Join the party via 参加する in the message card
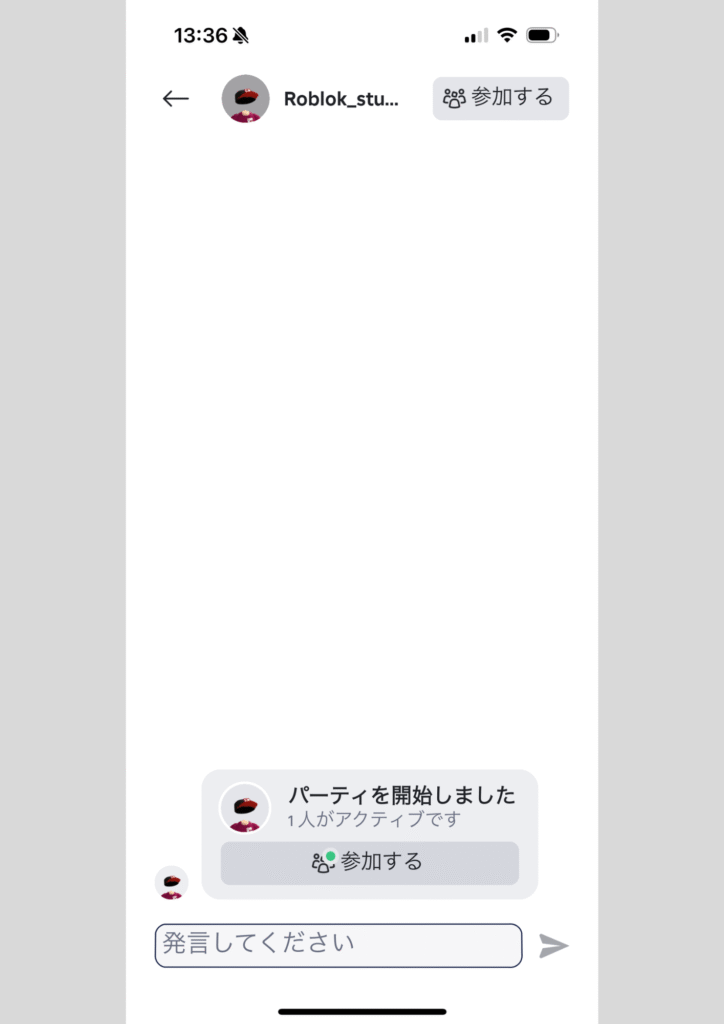The height and width of the screenshot is (1024, 724). tap(369, 862)
